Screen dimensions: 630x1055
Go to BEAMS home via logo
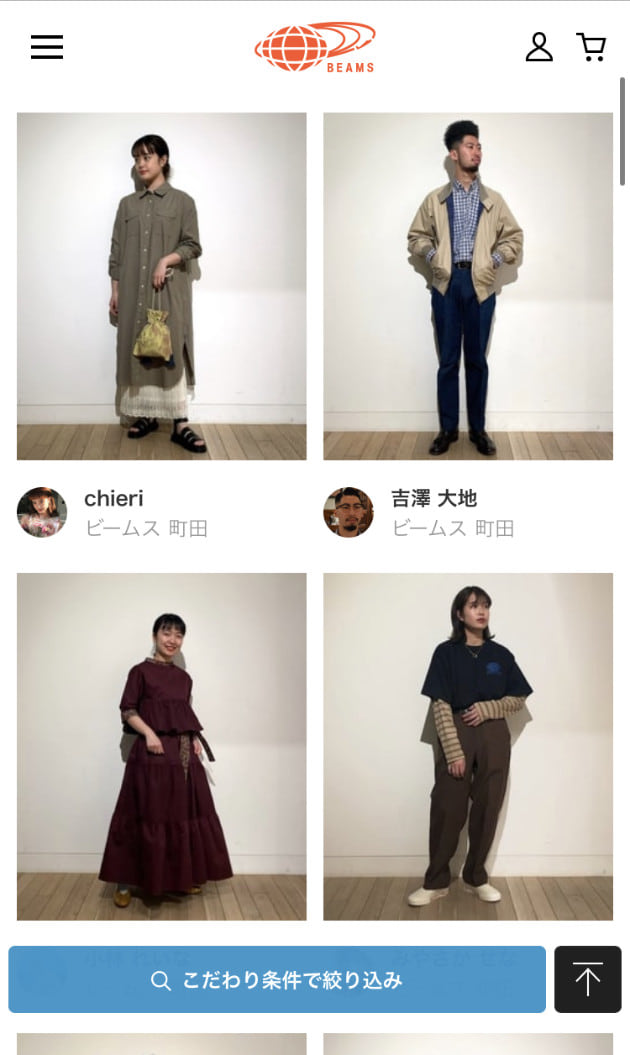pos(315,47)
